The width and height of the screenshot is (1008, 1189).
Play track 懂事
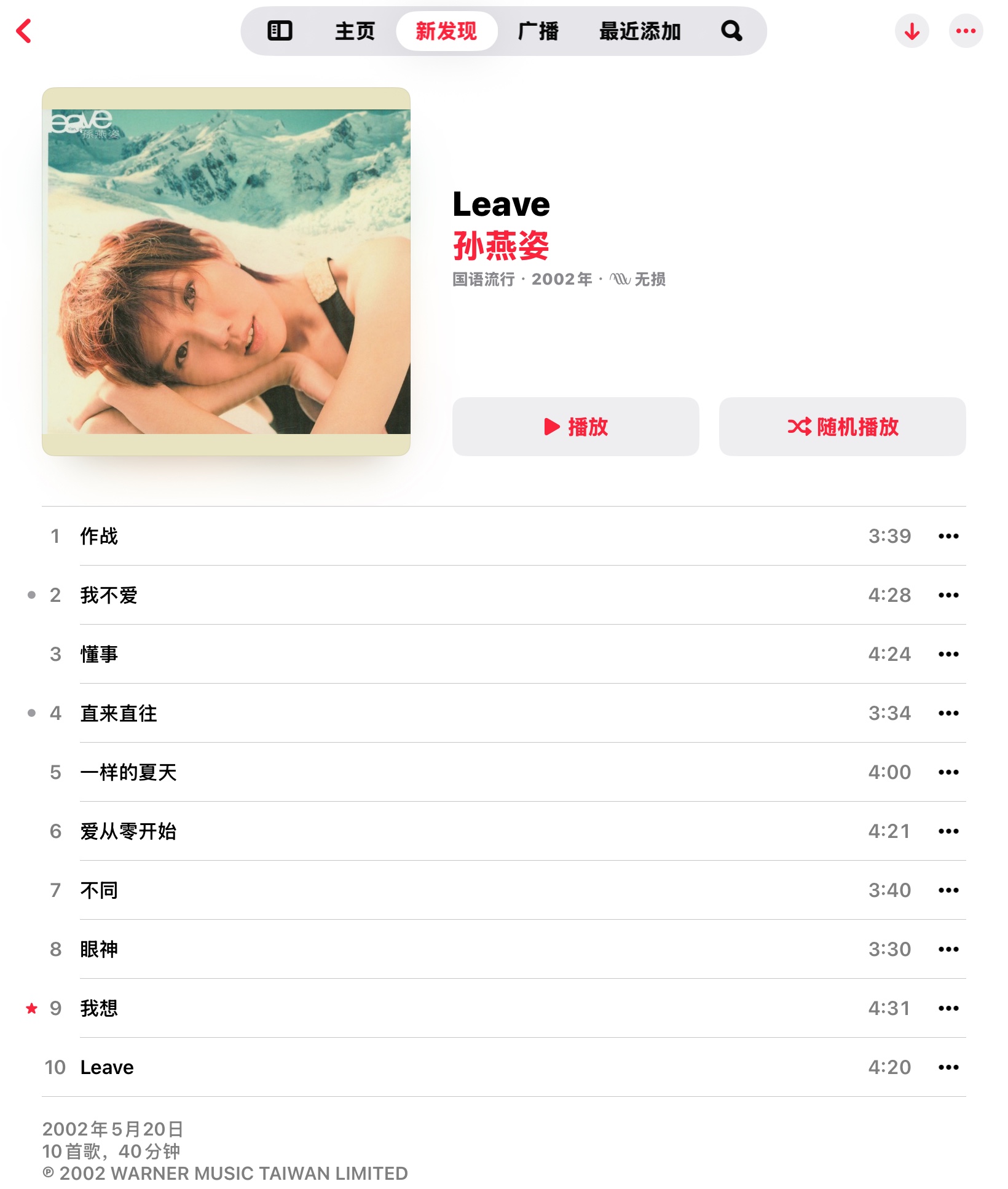(99, 654)
